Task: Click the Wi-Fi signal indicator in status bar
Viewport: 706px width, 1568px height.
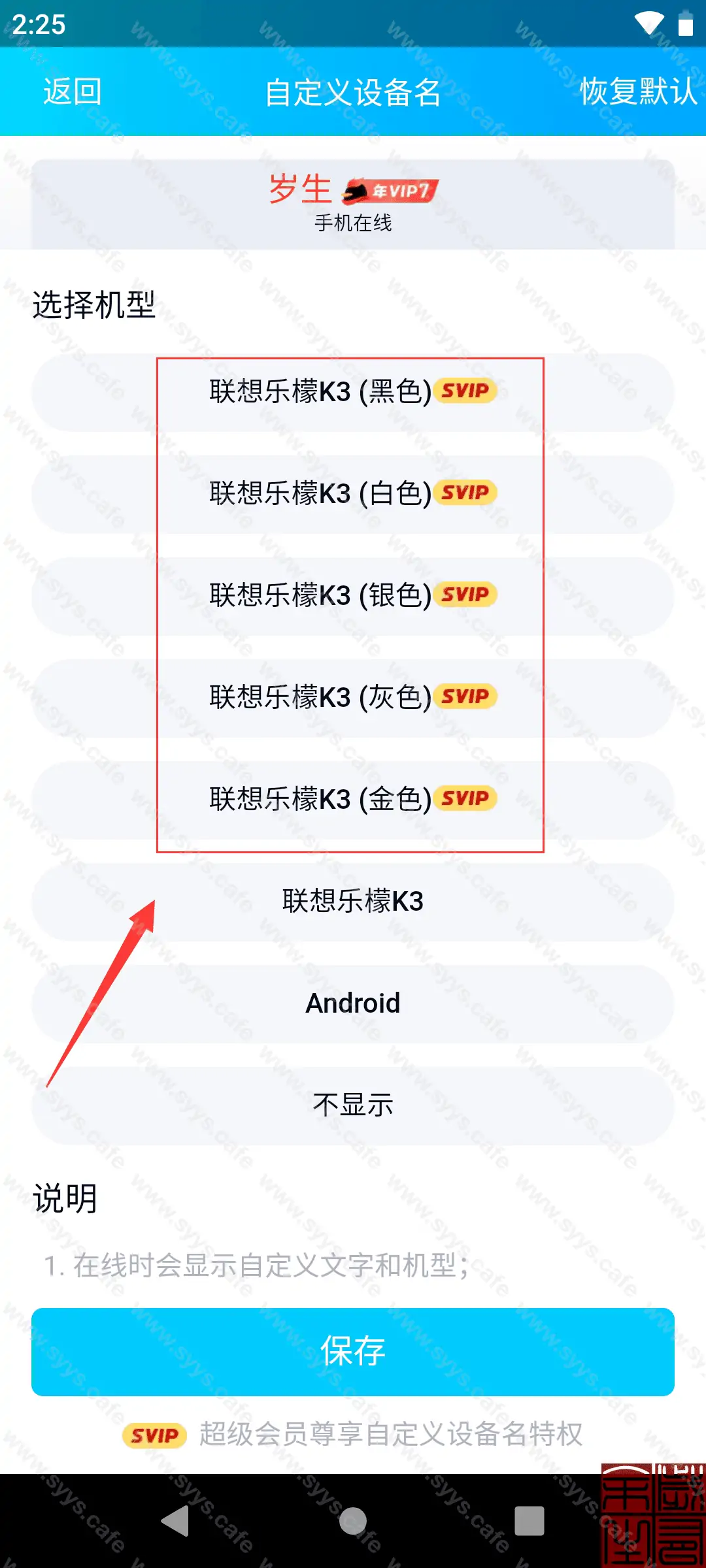Action: pyautogui.click(x=648, y=25)
